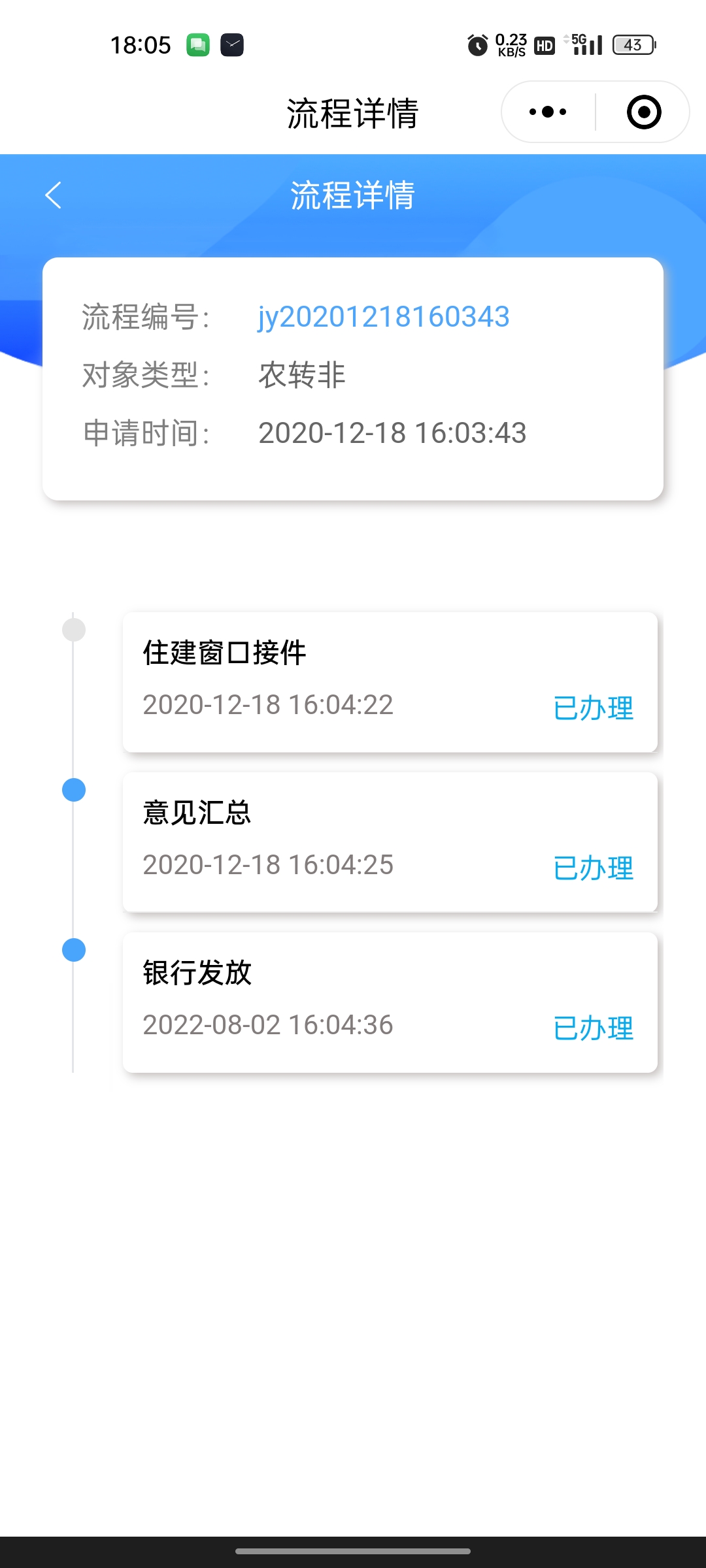This screenshot has height=1568, width=706.
Task: Select the 银行发放 step card
Action: click(x=390, y=1002)
